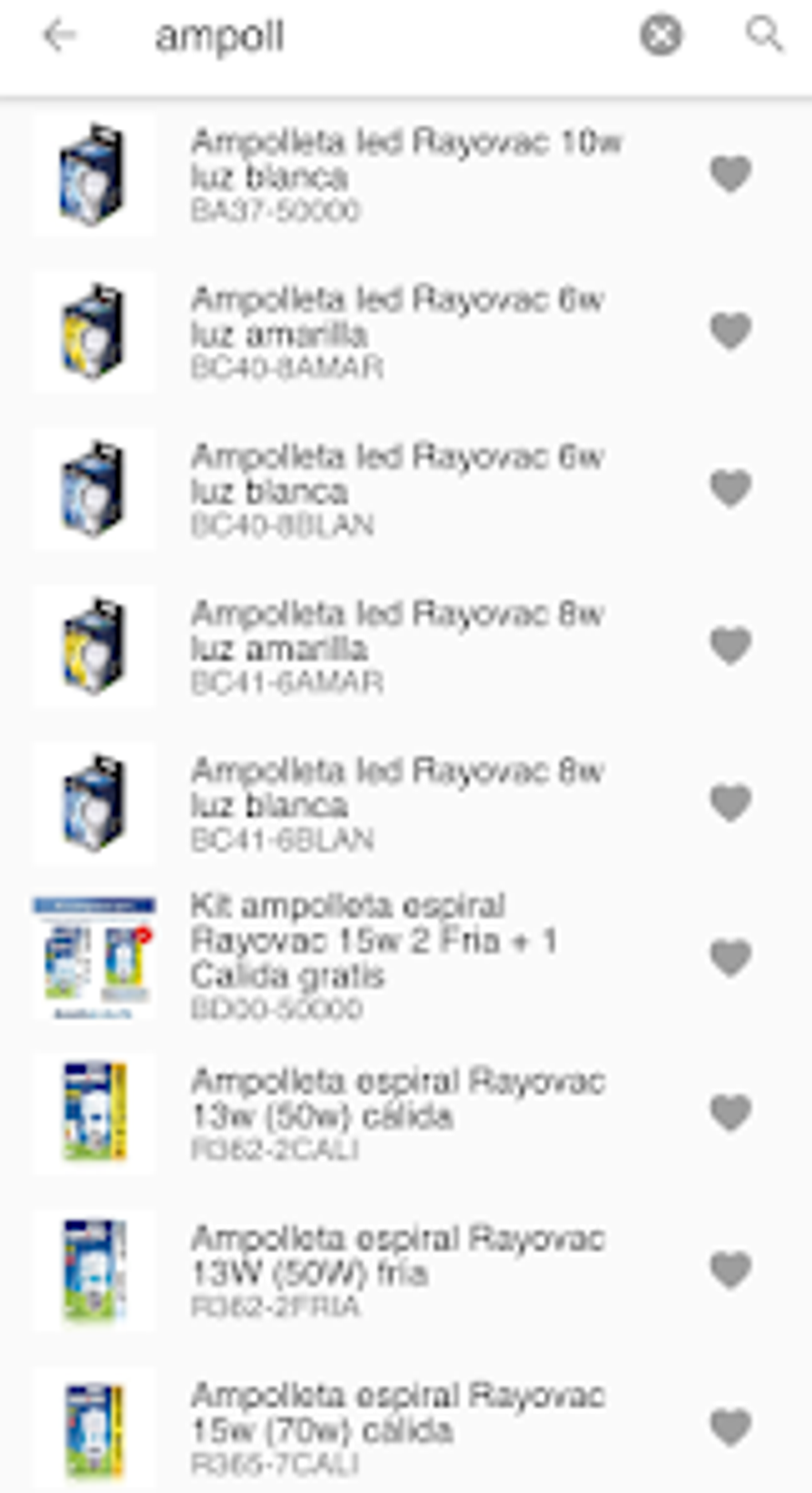Click the ampoll search input field
Viewport: 812px width, 1493px height.
tap(318, 35)
